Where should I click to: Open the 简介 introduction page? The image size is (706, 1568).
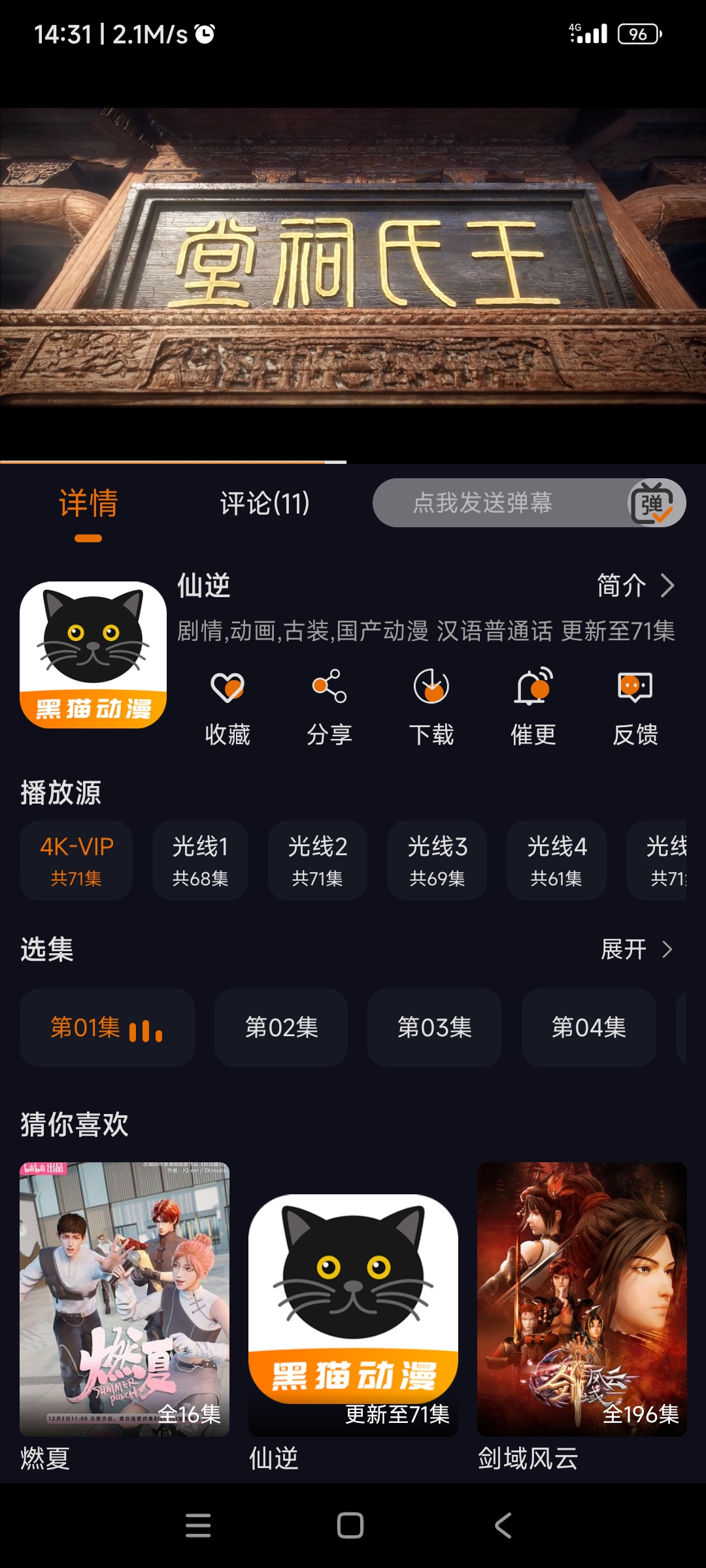click(x=634, y=585)
